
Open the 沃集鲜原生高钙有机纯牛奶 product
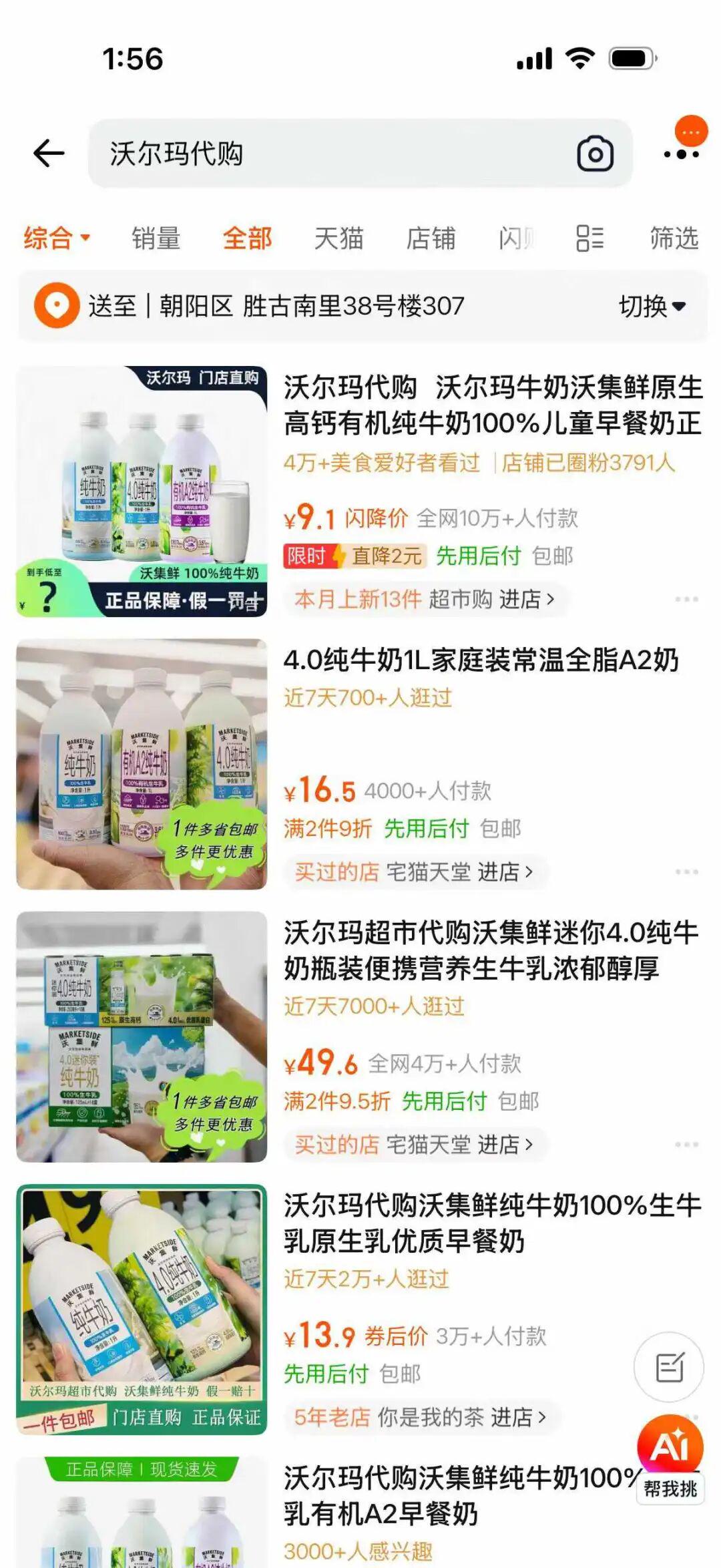[492, 405]
